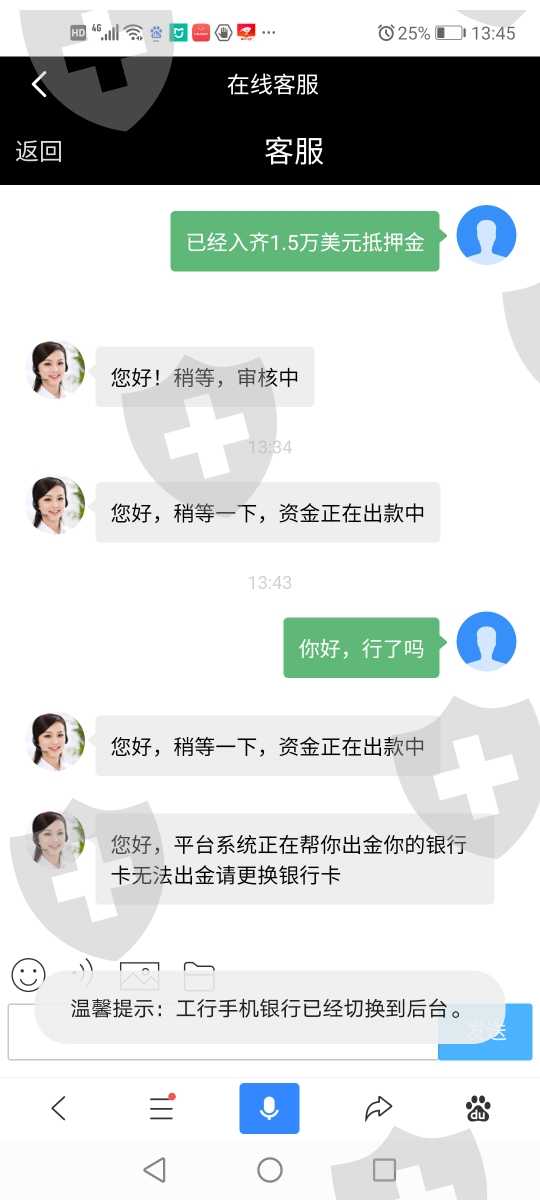Open recent apps with the square button
This screenshot has height=1200, width=540.
click(x=384, y=1169)
